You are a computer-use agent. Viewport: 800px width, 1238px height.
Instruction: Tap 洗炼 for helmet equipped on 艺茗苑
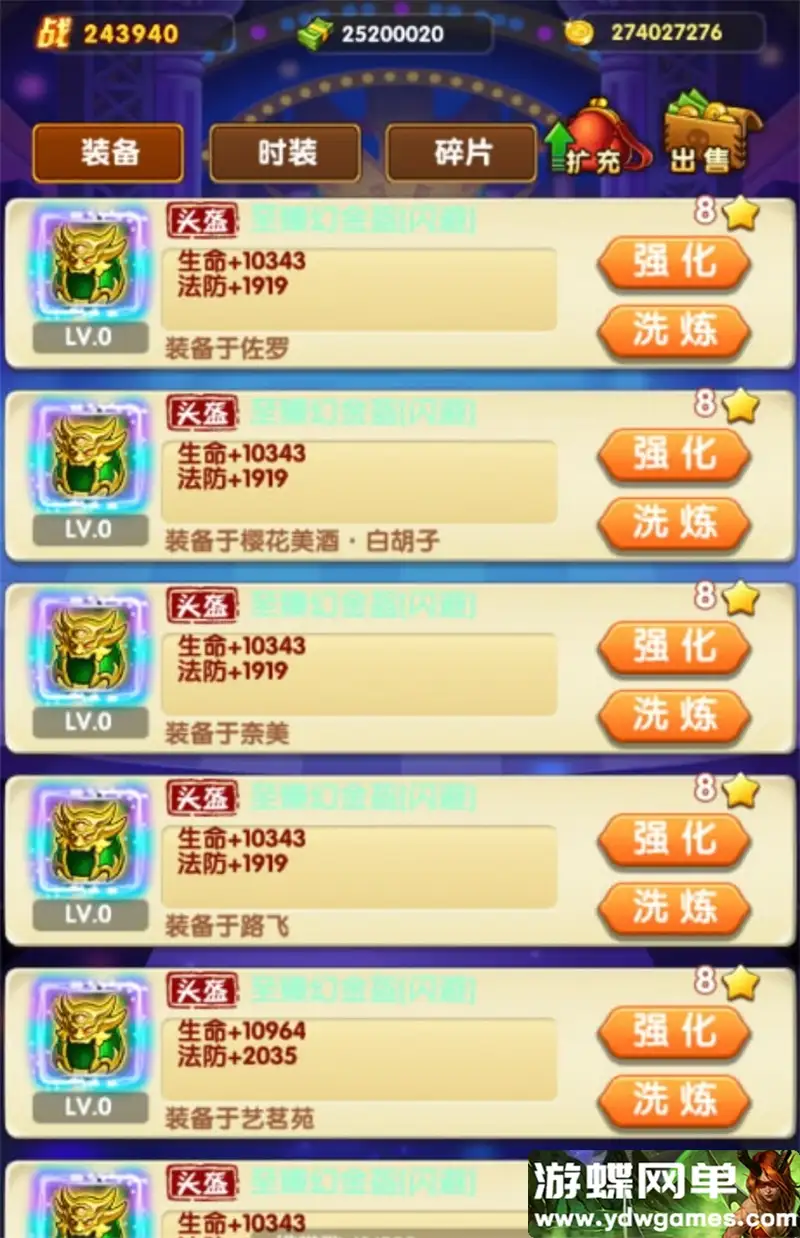[674, 1101]
